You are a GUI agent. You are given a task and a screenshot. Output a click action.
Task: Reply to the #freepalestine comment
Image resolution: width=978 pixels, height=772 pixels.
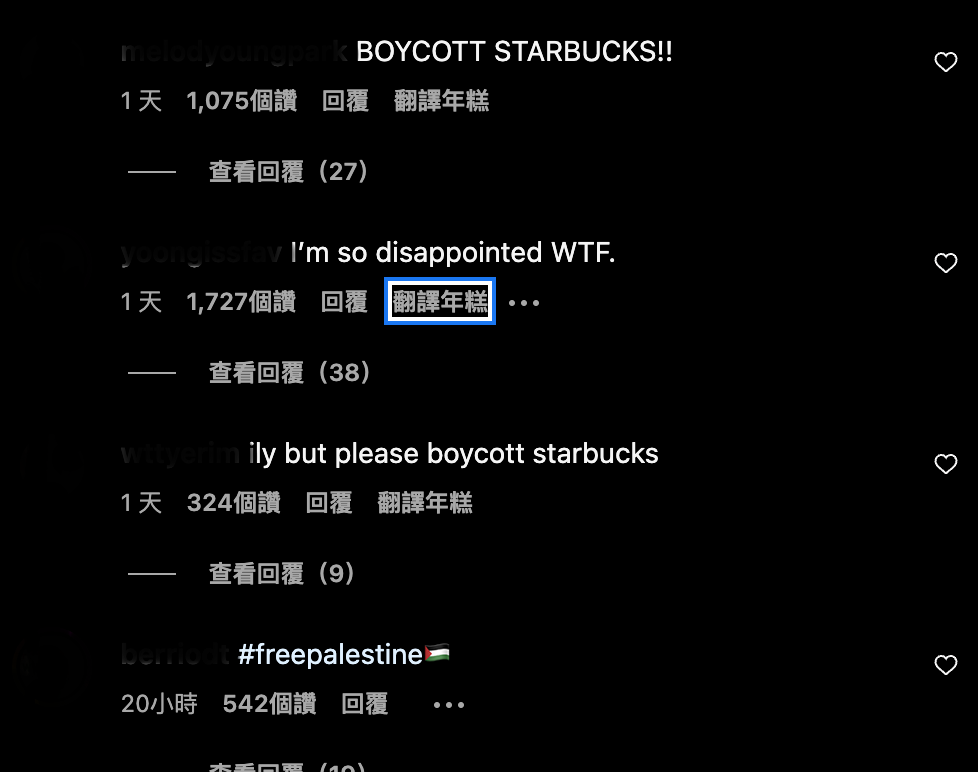click(x=364, y=704)
